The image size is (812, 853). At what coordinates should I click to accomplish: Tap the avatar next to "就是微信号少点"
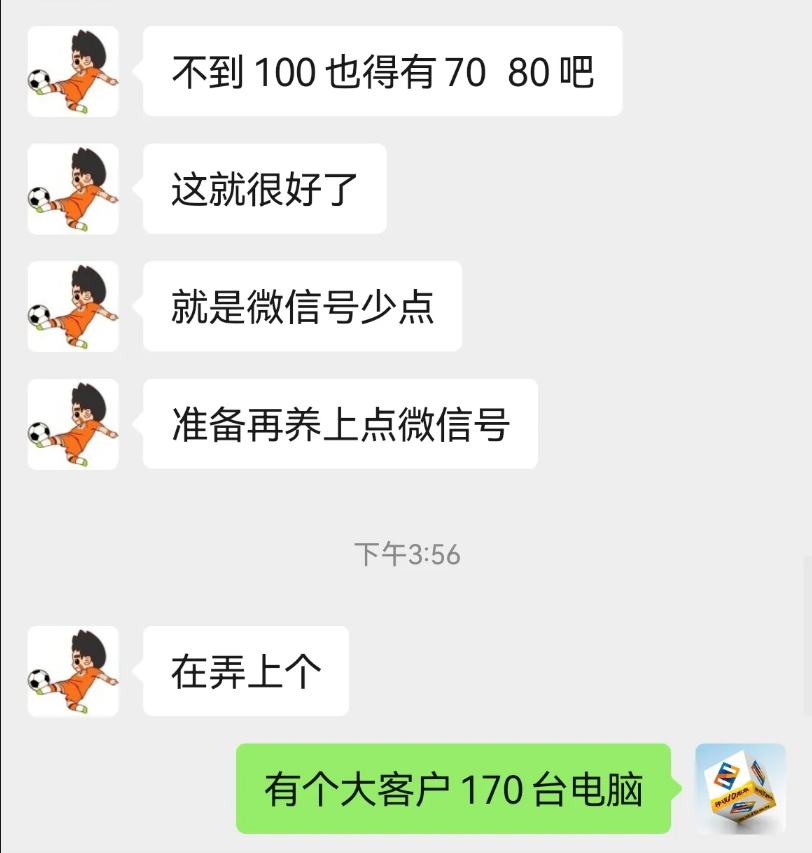click(73, 306)
